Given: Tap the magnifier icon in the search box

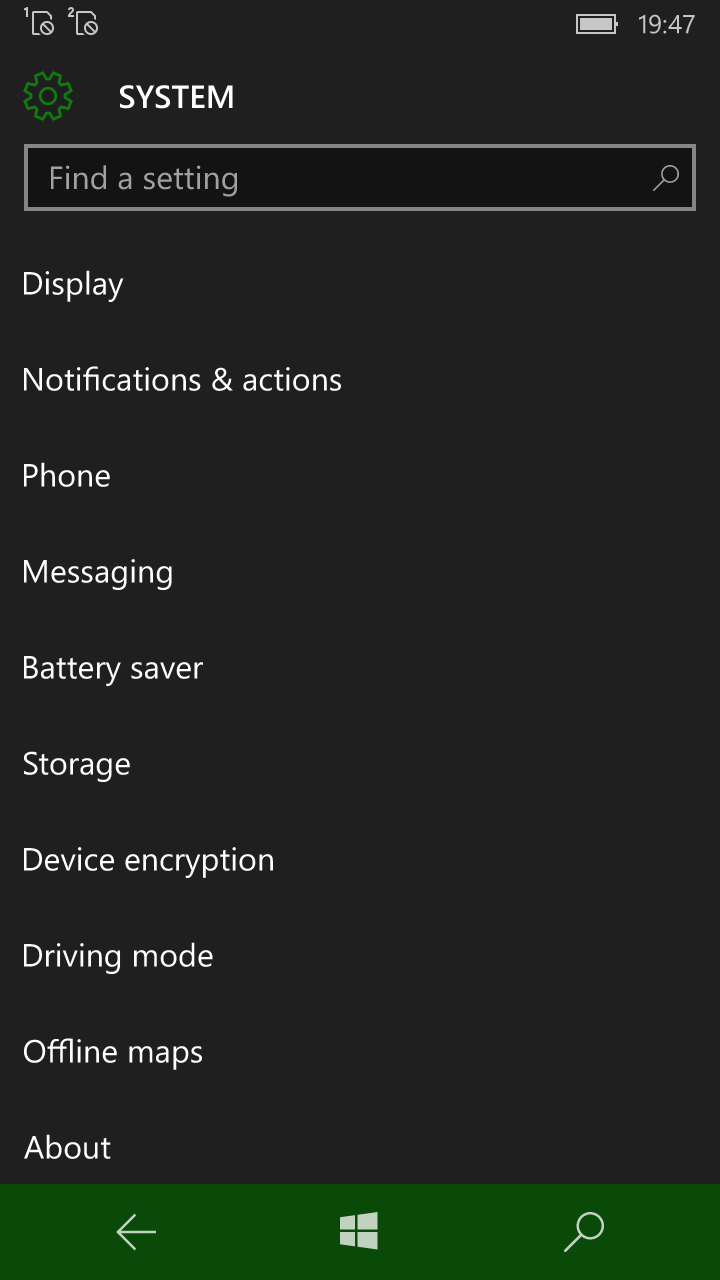Looking at the screenshot, I should tap(665, 178).
